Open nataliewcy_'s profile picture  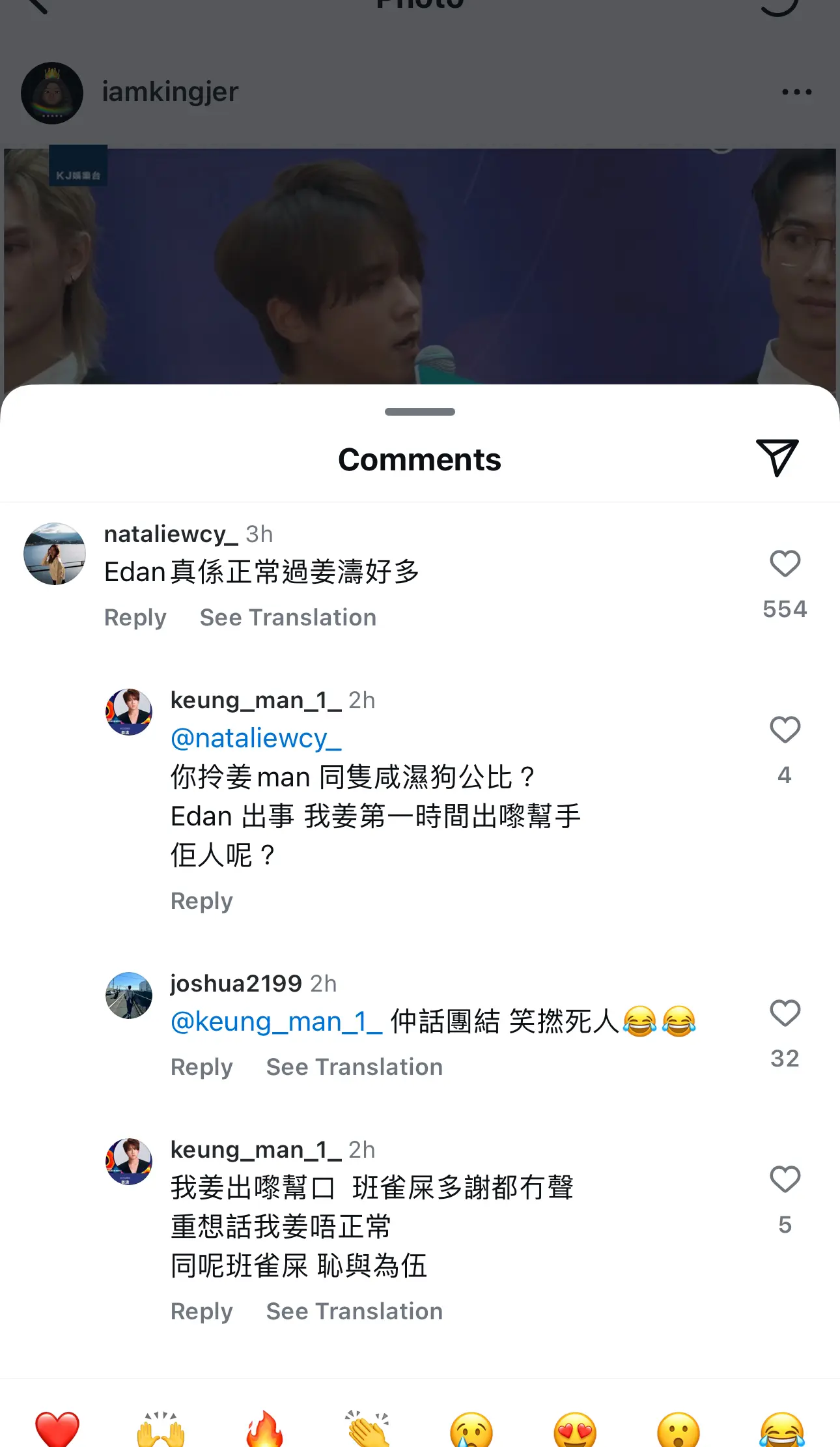(55, 552)
